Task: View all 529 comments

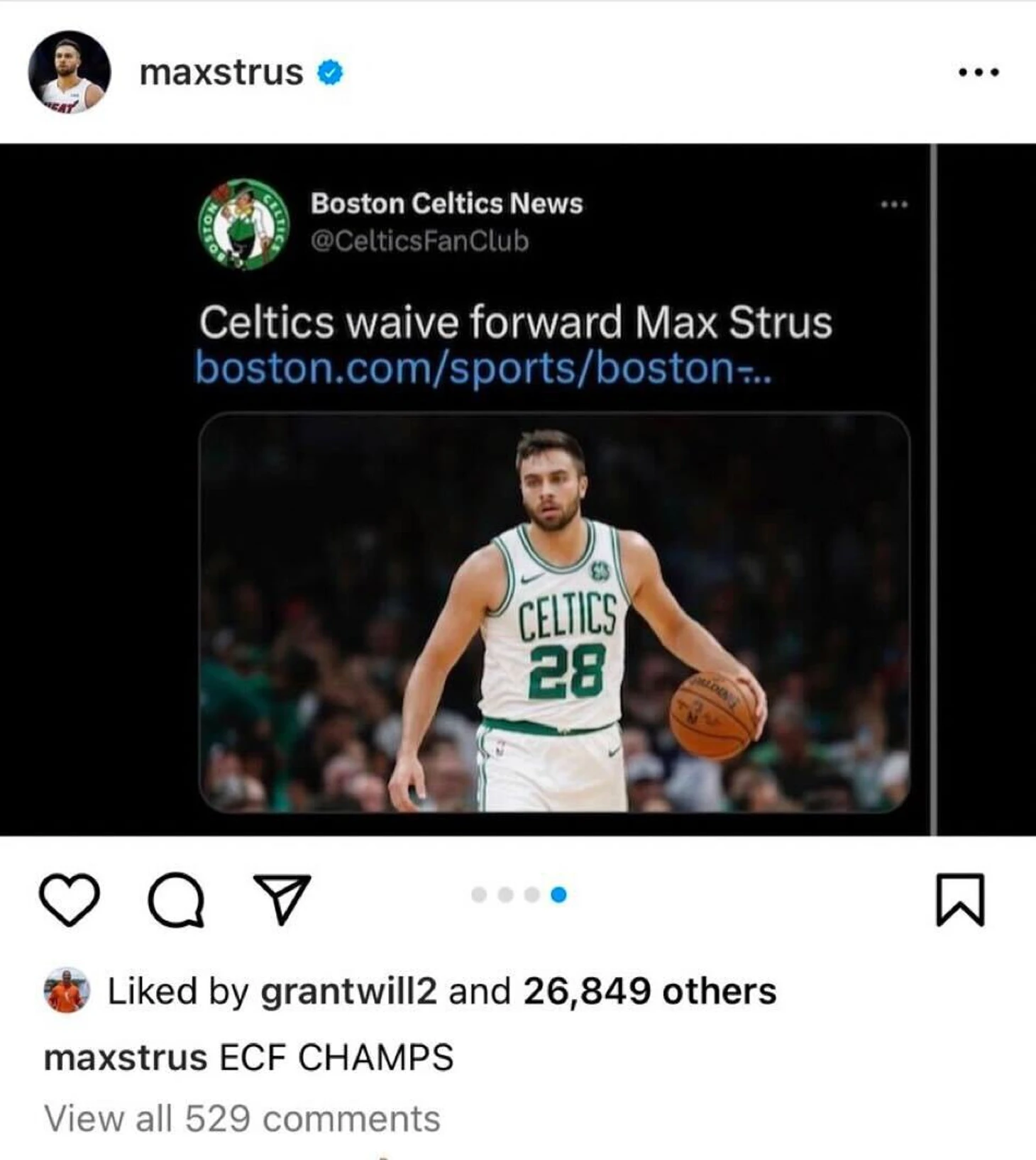Action: click(242, 1119)
